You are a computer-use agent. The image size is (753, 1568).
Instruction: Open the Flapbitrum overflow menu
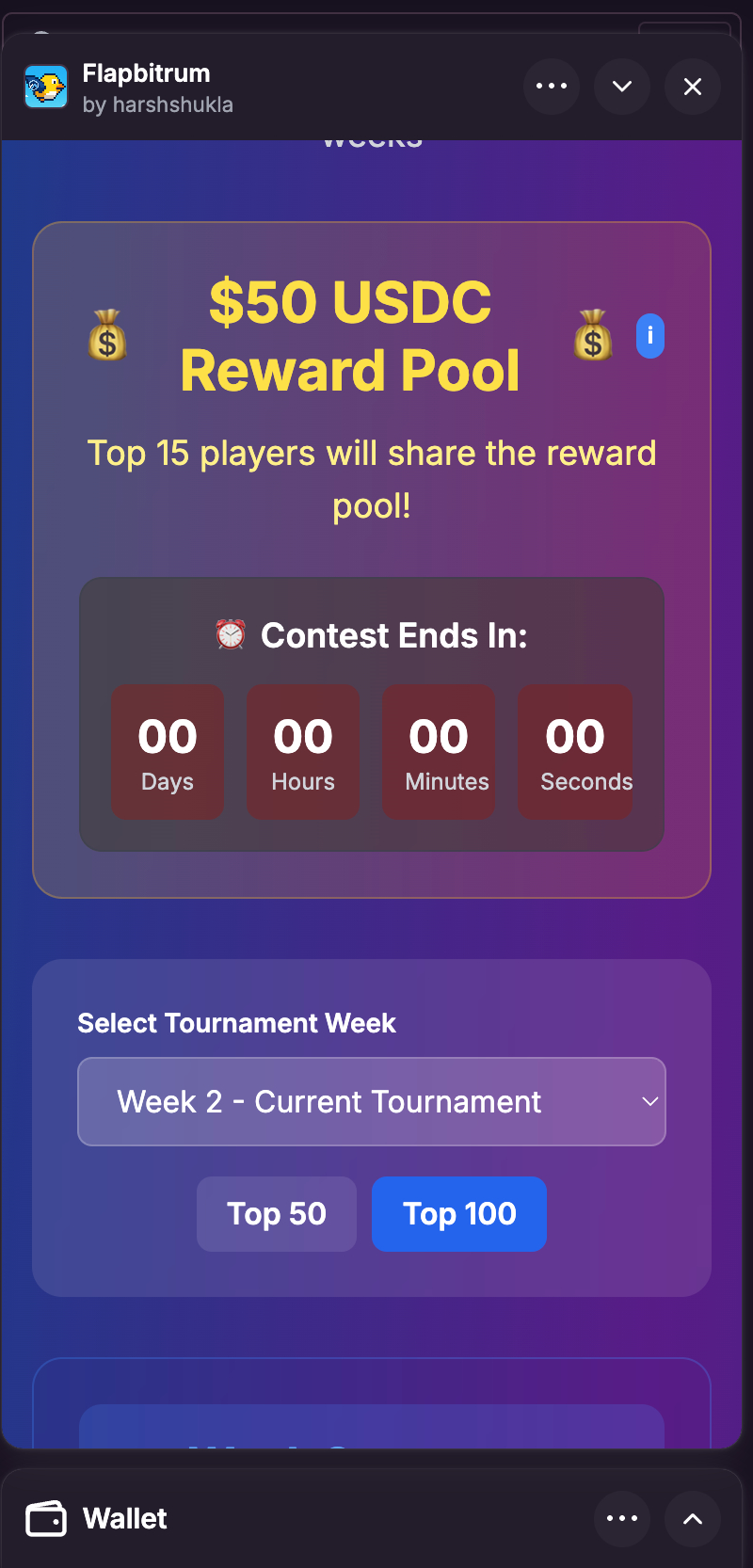[552, 87]
